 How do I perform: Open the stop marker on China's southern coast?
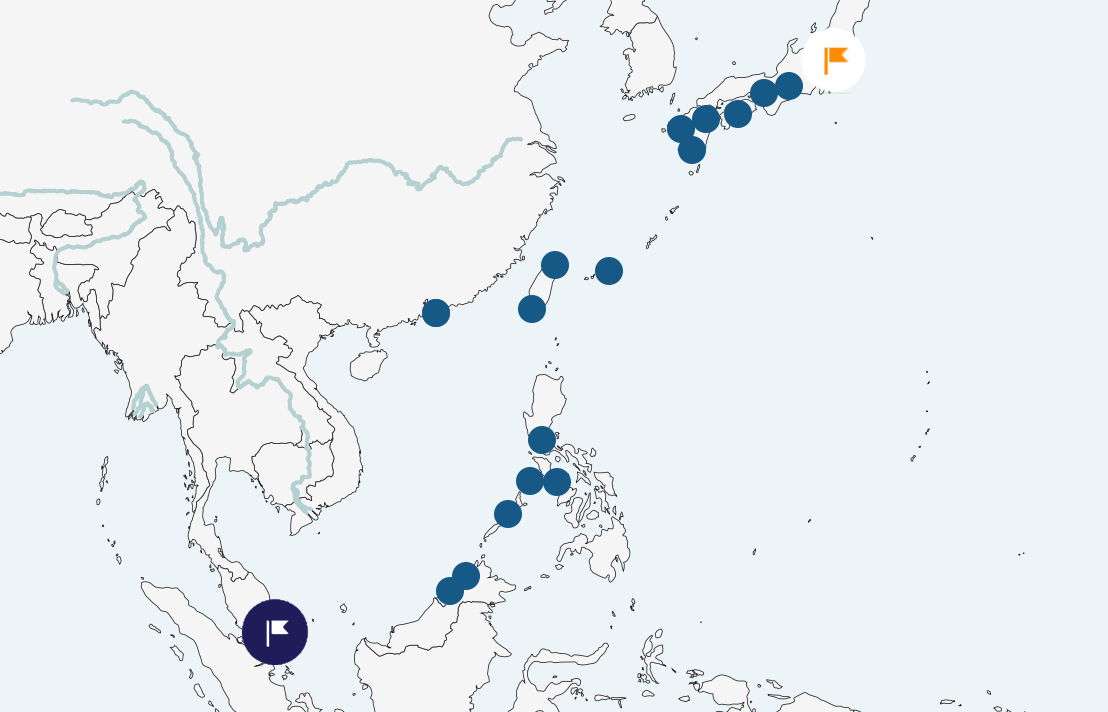click(436, 313)
